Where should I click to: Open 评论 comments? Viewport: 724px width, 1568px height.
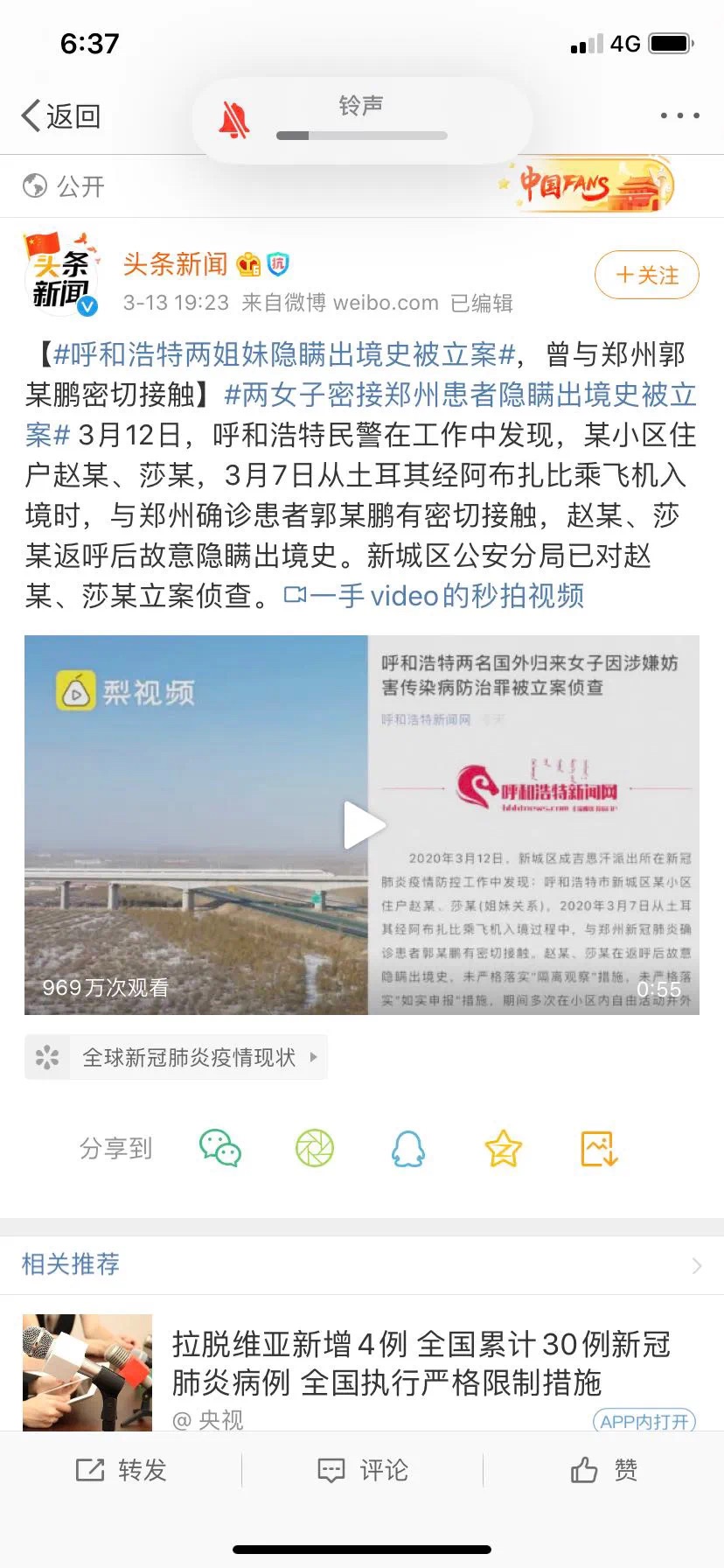pyautogui.click(x=362, y=1470)
